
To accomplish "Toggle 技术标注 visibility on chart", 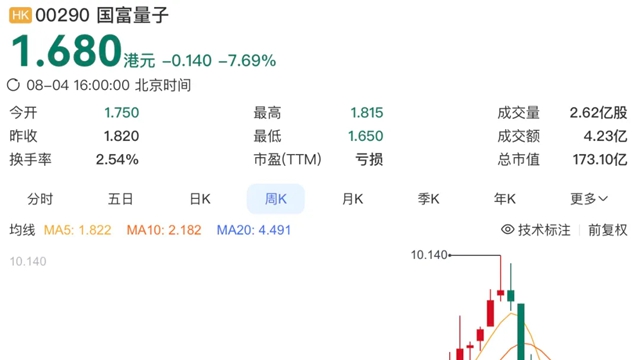I will [536, 230].
